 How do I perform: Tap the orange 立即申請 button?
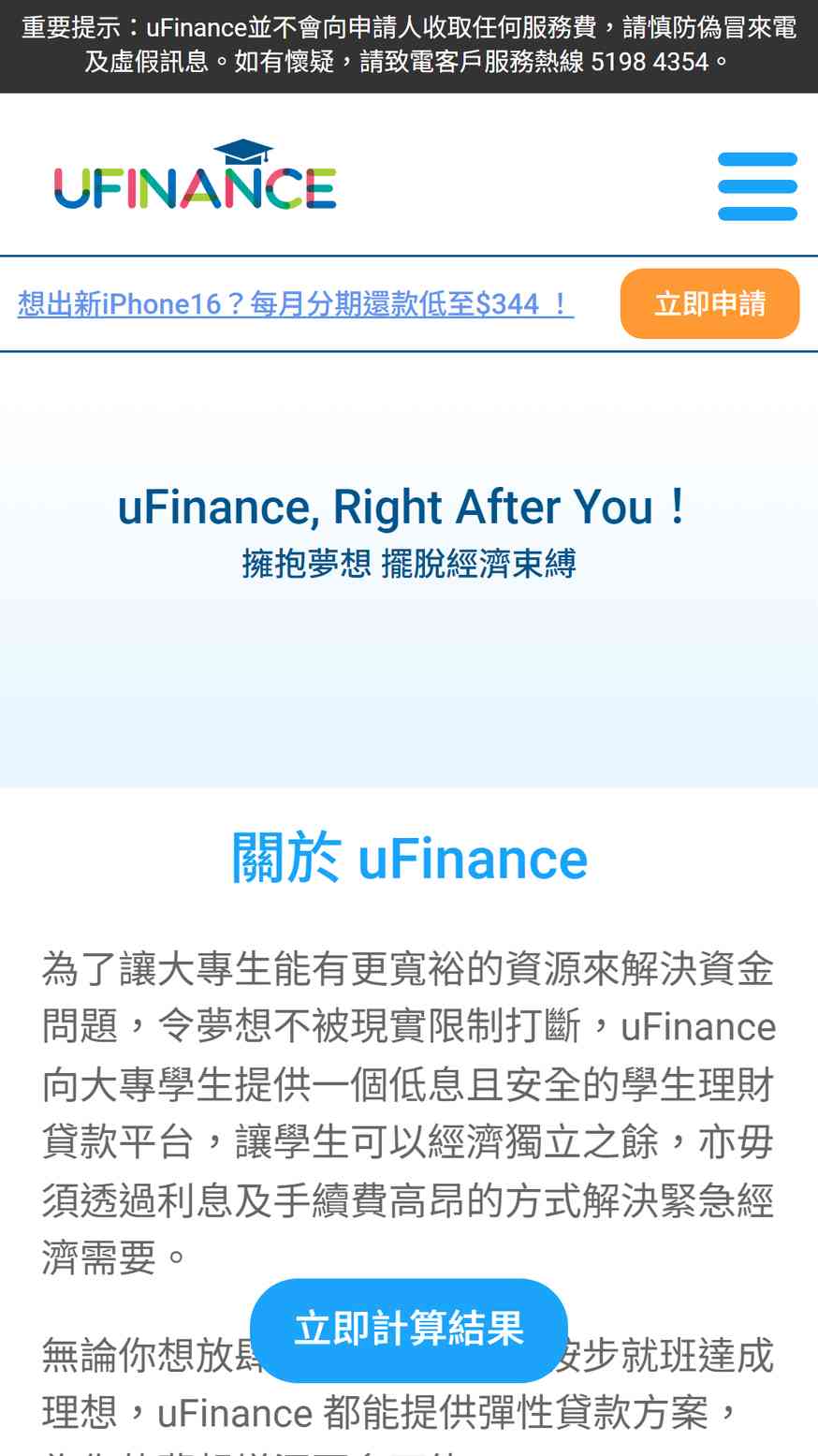tap(709, 303)
